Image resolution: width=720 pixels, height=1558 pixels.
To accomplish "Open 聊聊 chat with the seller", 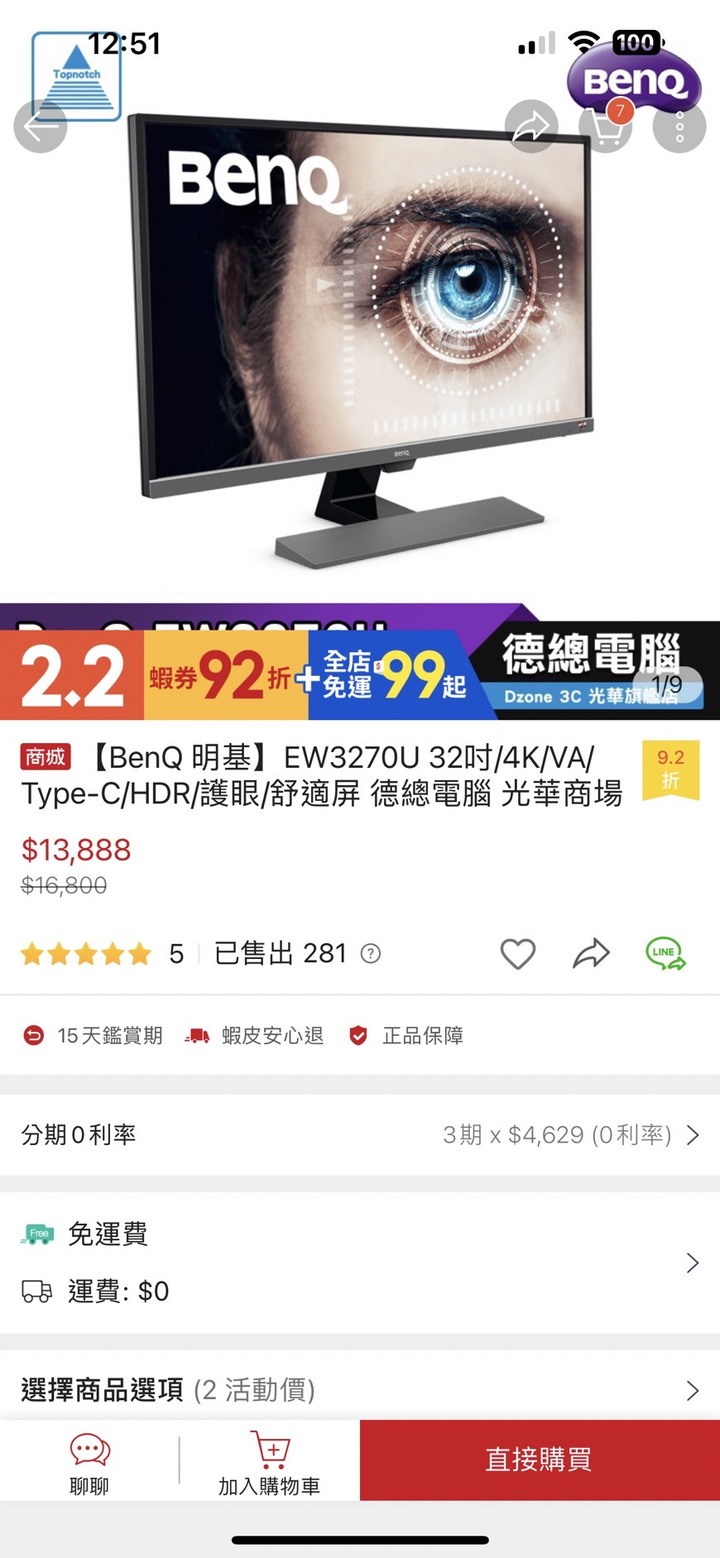I will 89,1460.
